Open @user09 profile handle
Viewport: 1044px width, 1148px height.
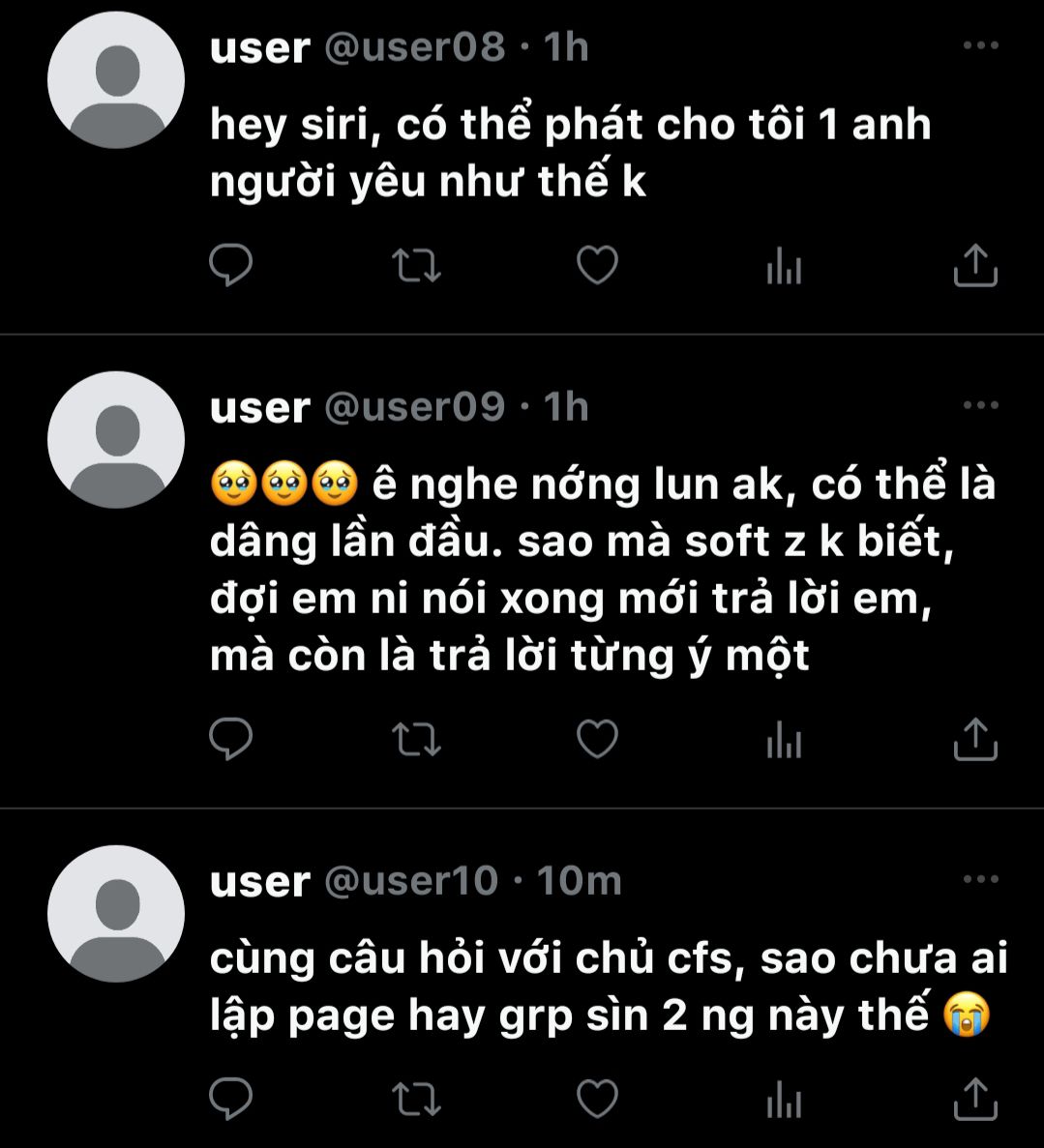pos(413,407)
